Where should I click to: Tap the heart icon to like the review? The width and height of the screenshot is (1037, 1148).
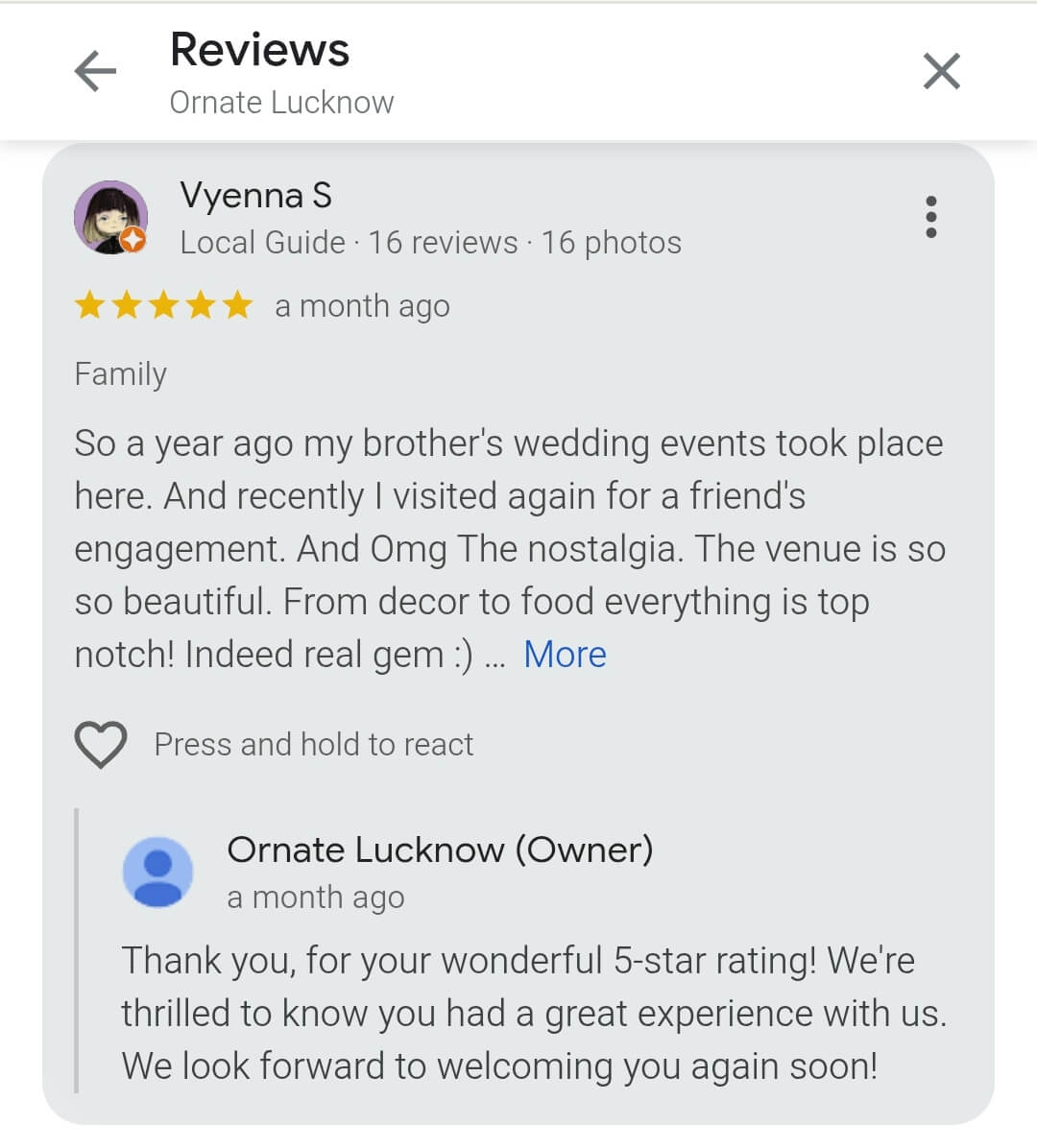coord(101,745)
